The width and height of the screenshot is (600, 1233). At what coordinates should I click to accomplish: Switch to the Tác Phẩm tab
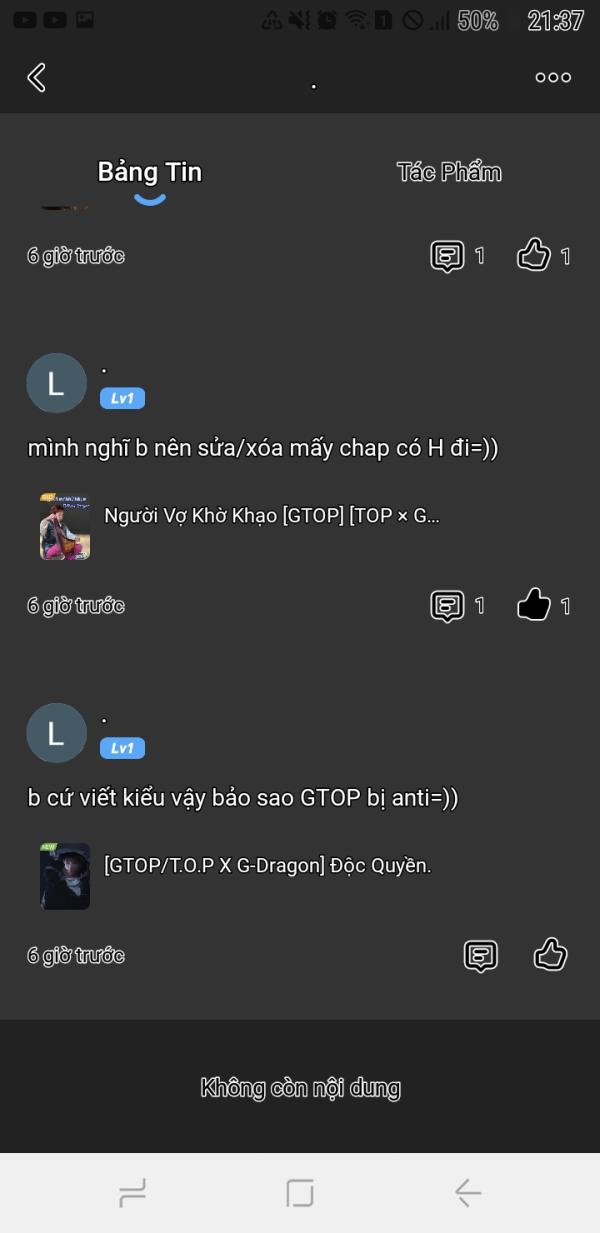(x=448, y=172)
